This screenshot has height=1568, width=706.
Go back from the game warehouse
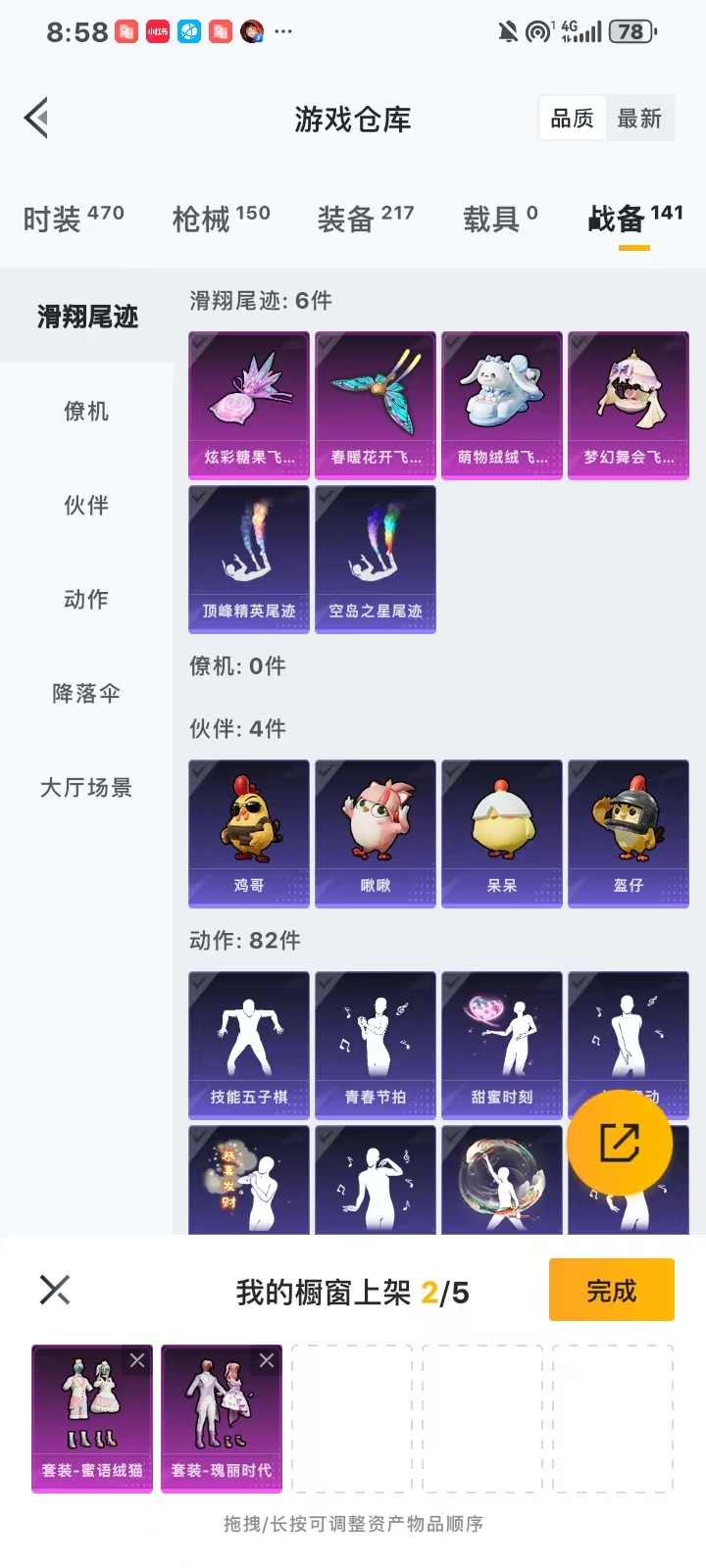pos(37,119)
